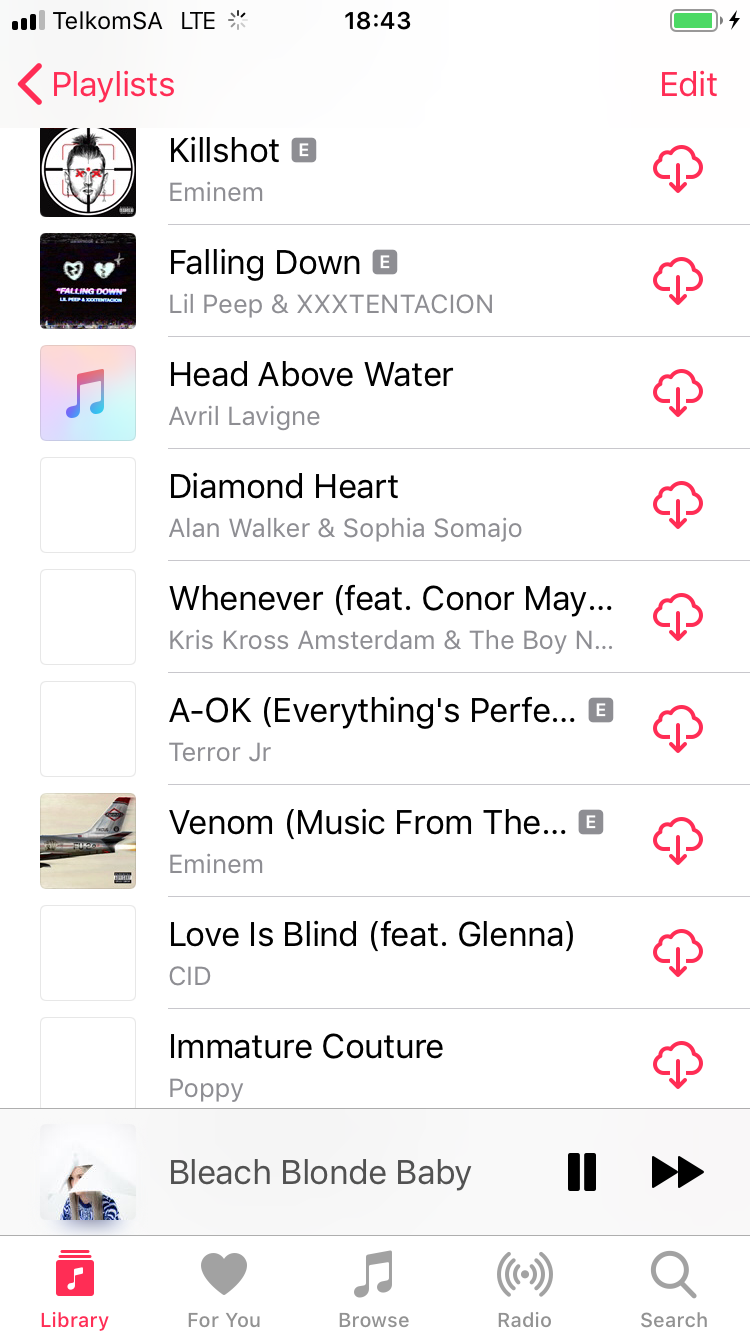Select the Library tab
Viewport: 750px width, 1334px height.
pyautogui.click(x=74, y=1290)
